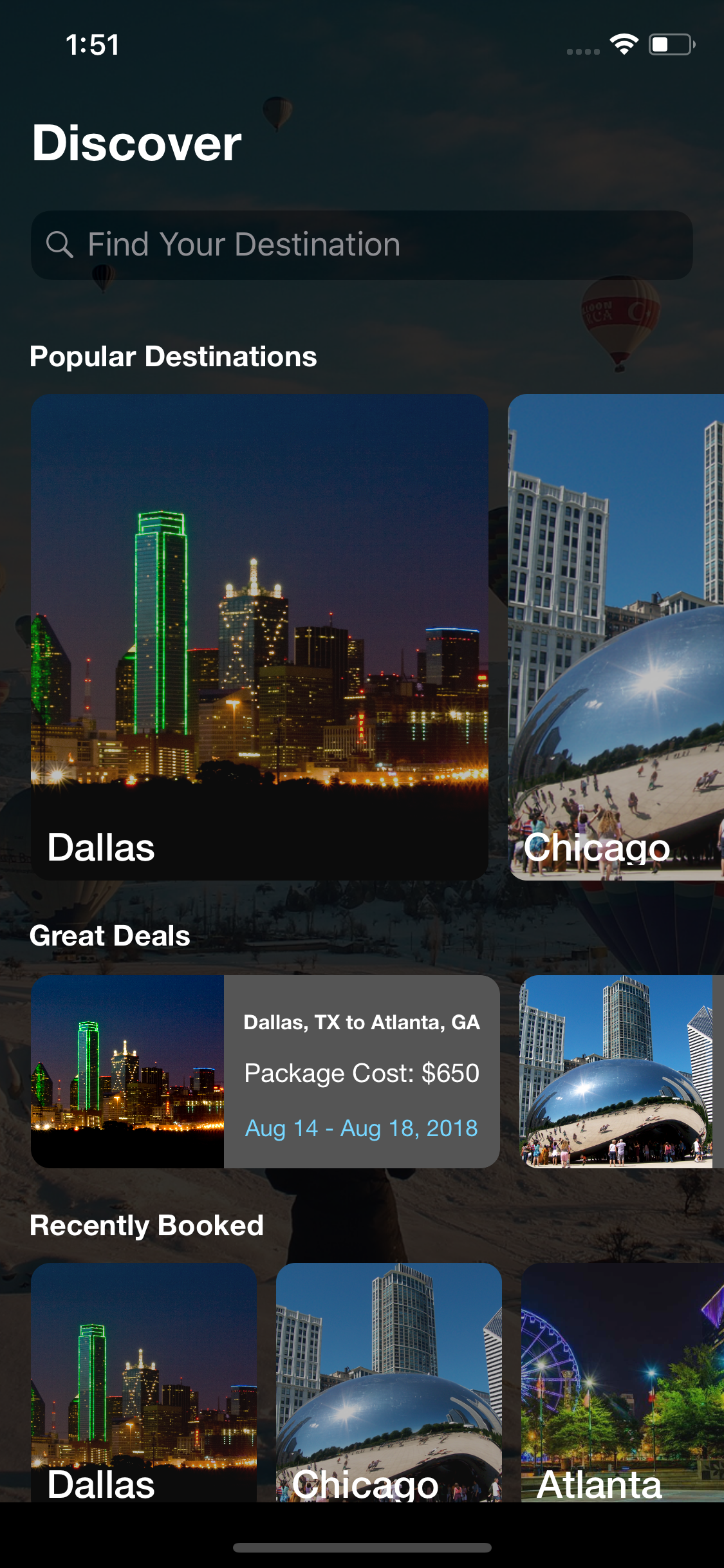Click the clock in the status bar

[92, 44]
